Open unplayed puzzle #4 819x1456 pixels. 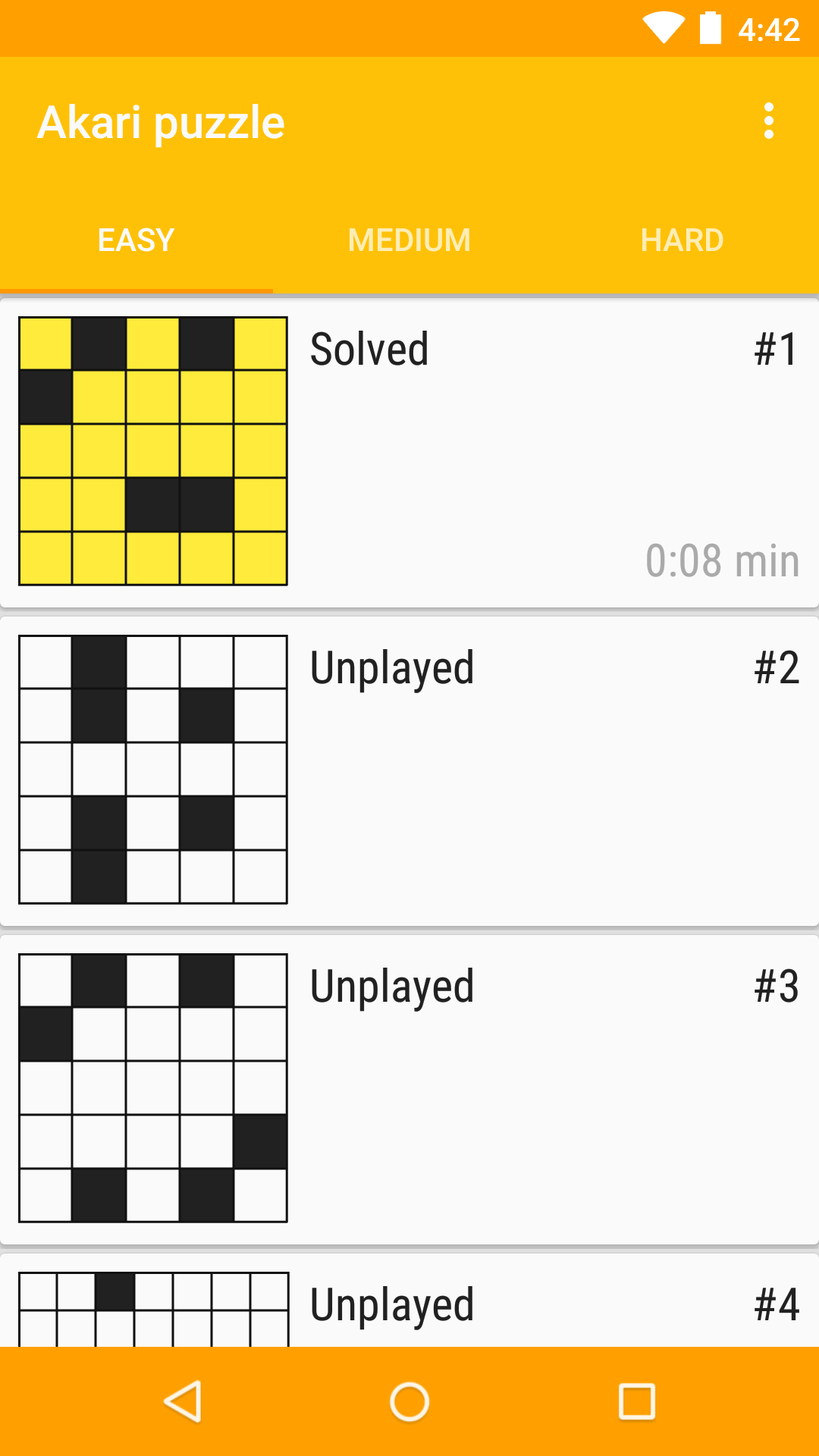[x=409, y=1301]
